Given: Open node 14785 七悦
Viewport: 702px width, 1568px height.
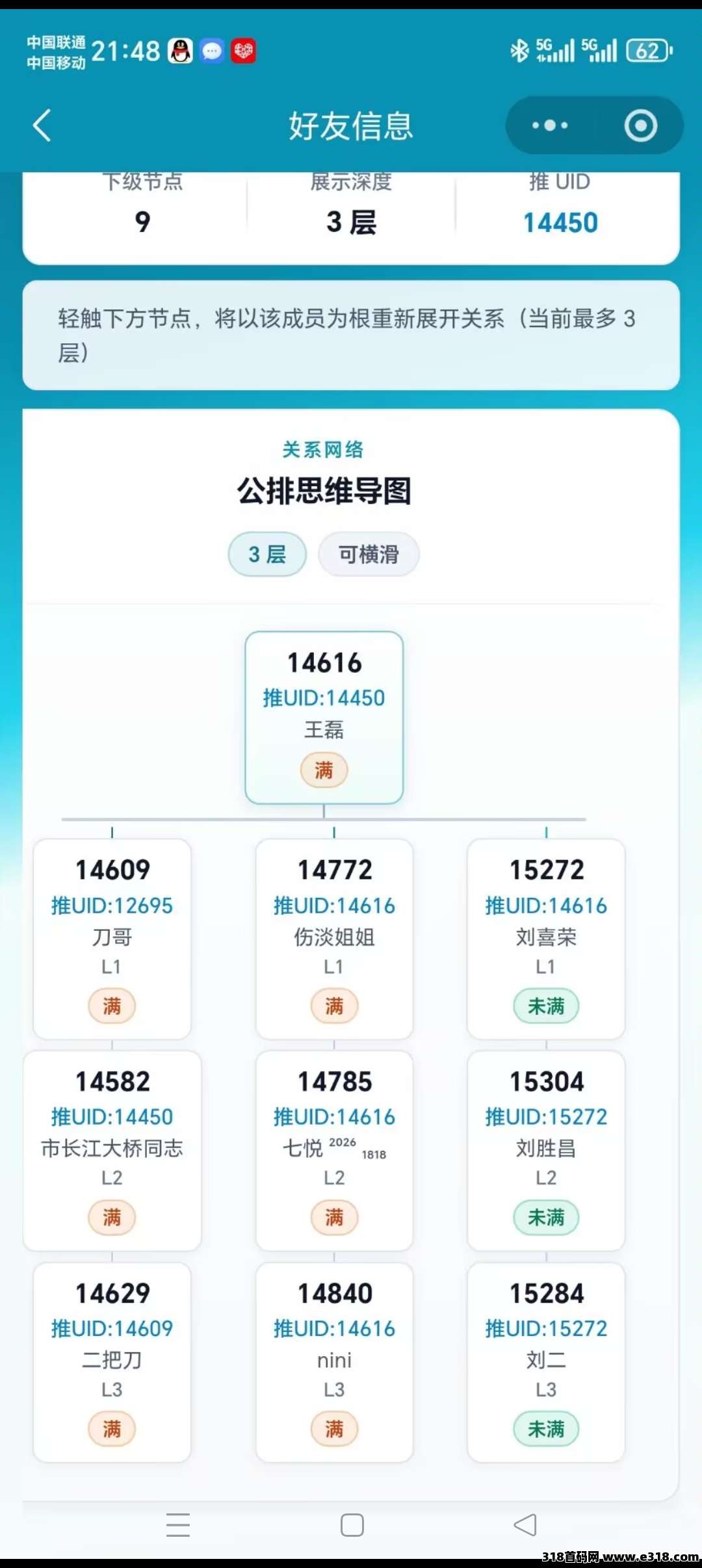Looking at the screenshot, I should click(x=334, y=1149).
